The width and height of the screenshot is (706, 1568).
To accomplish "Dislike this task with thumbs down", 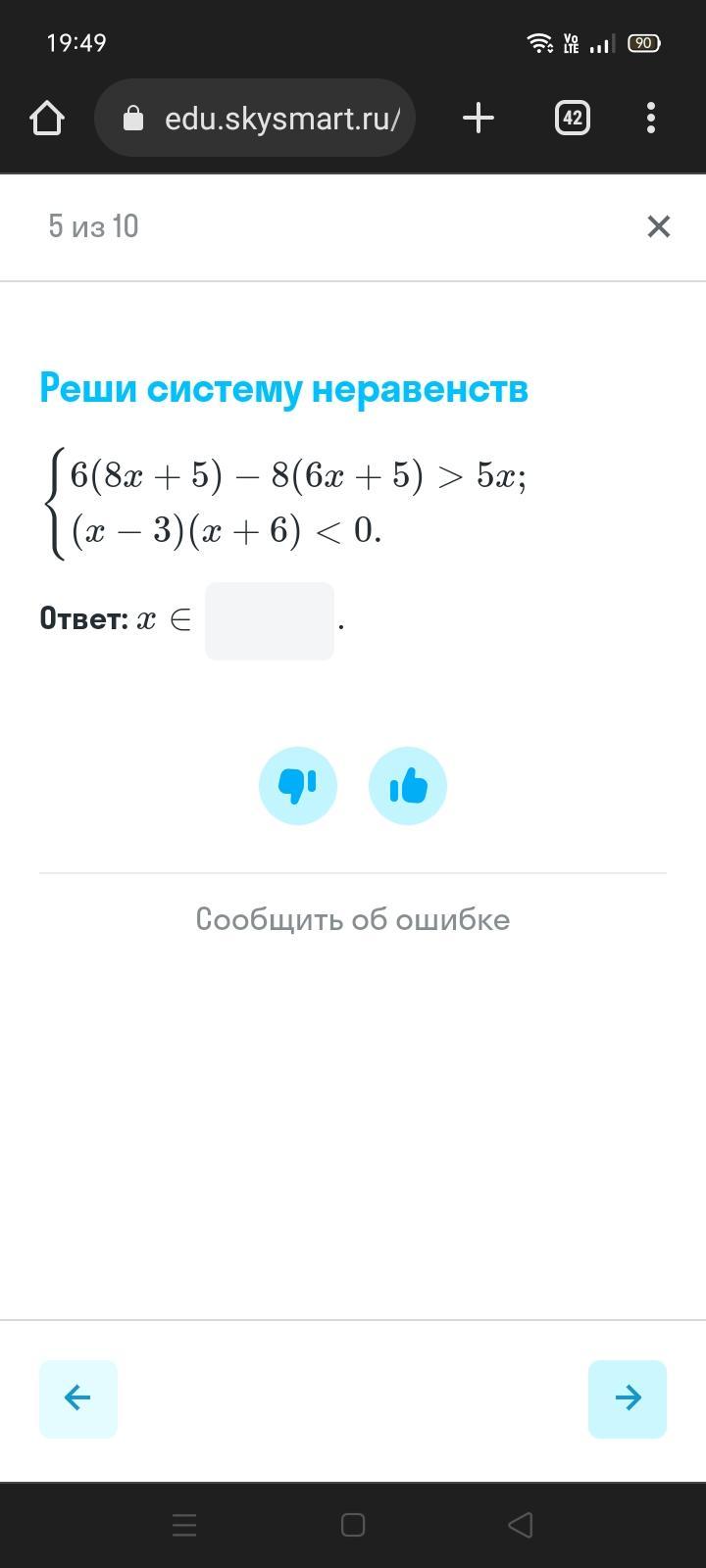I will click(x=298, y=786).
